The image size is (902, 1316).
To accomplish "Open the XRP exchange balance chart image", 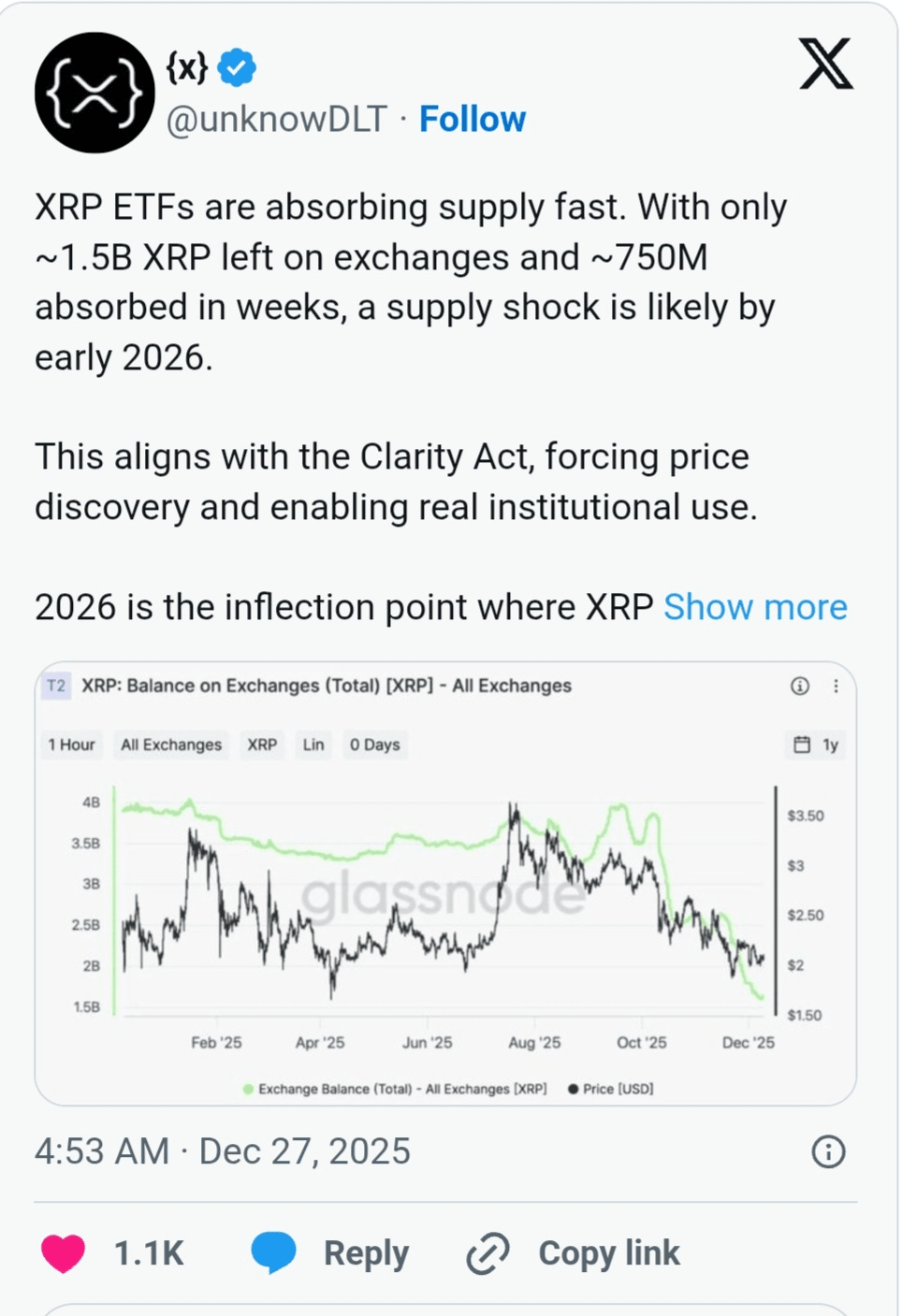I will [x=445, y=883].
